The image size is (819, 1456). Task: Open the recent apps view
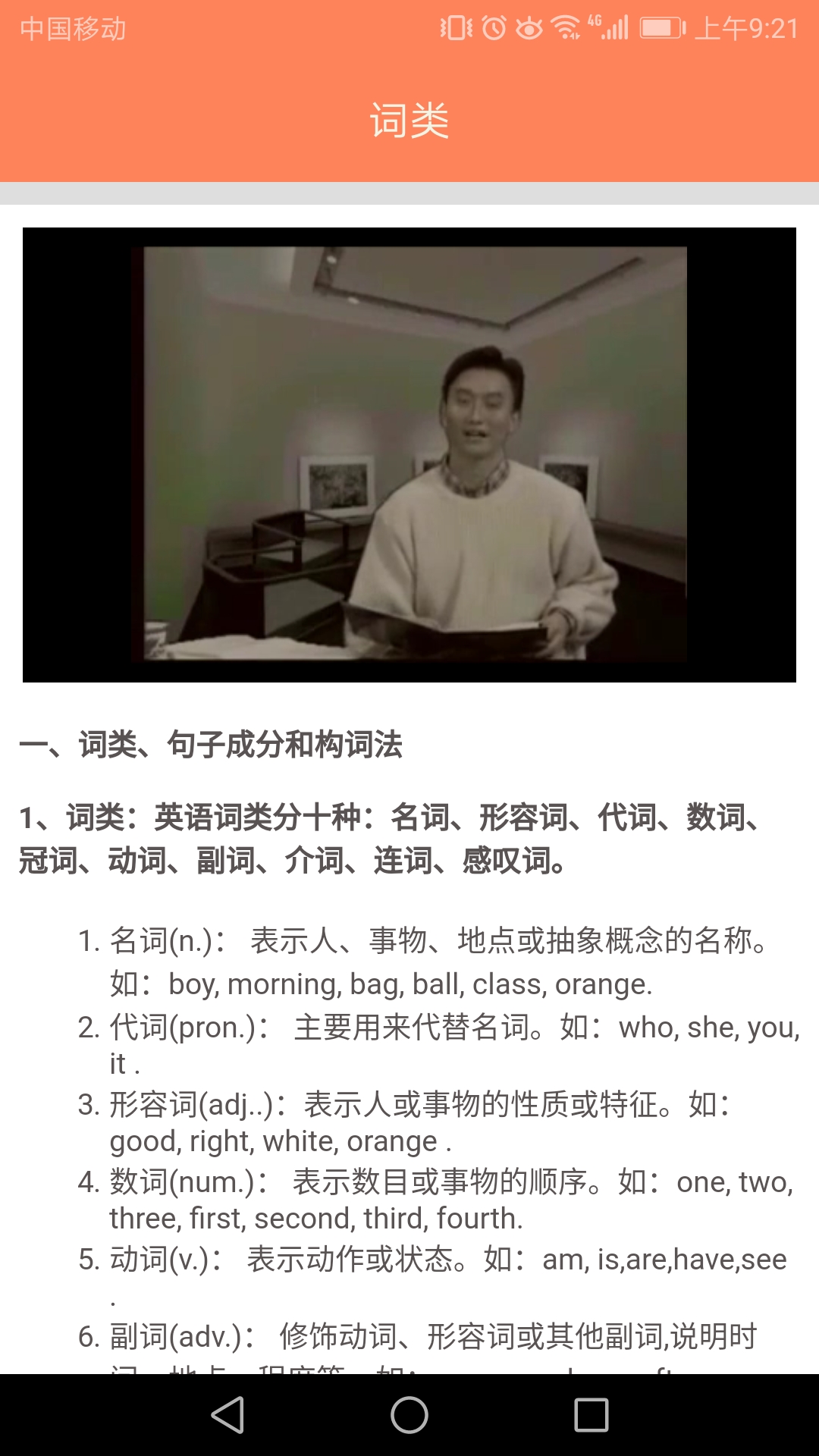tap(591, 1415)
